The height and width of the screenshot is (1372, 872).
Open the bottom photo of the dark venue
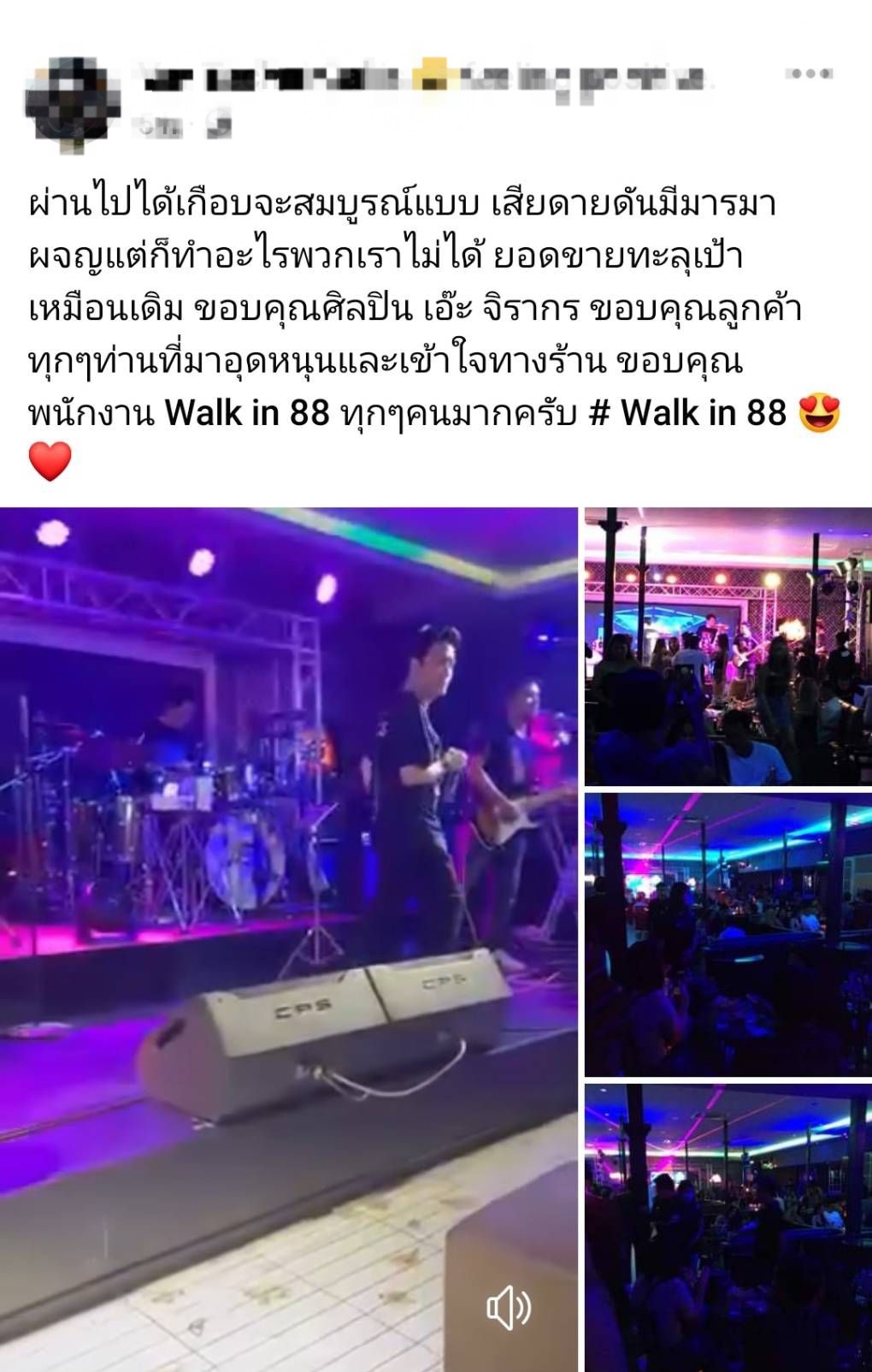pyautogui.click(x=728, y=1227)
